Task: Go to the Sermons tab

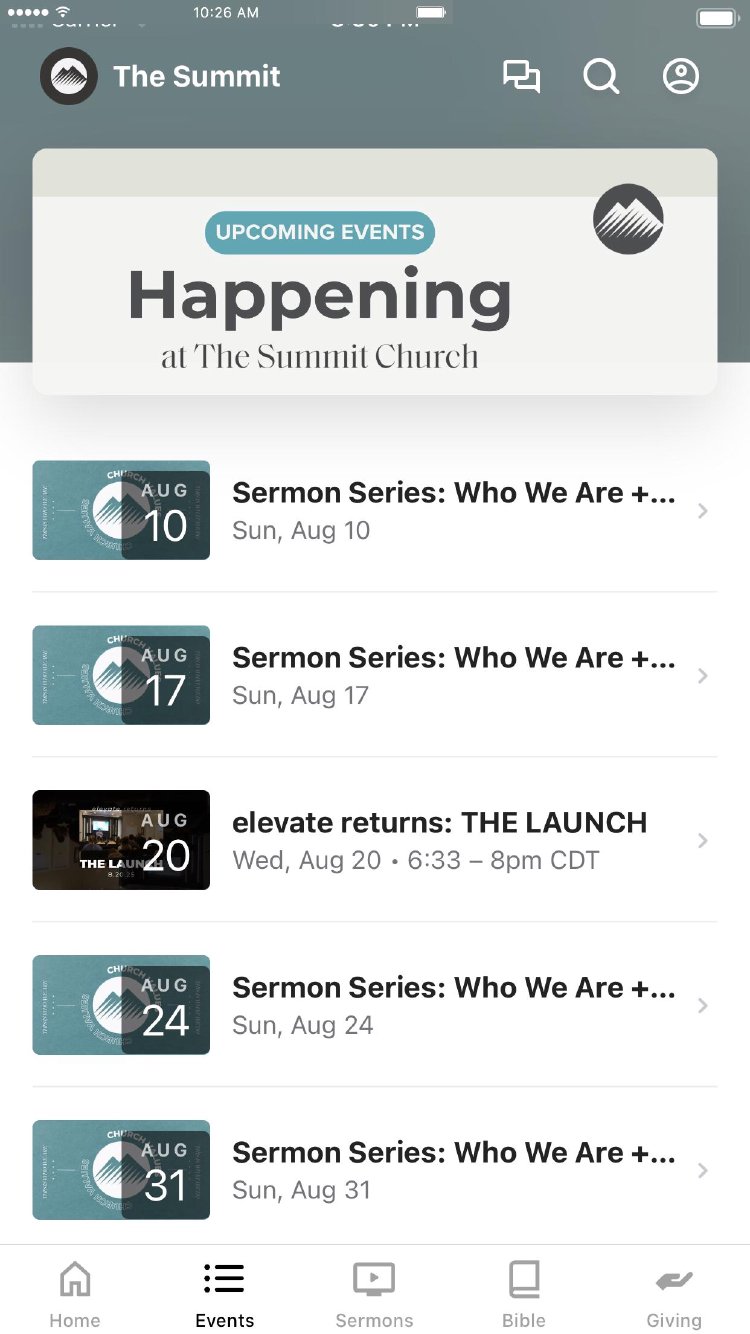Action: click(x=374, y=1294)
